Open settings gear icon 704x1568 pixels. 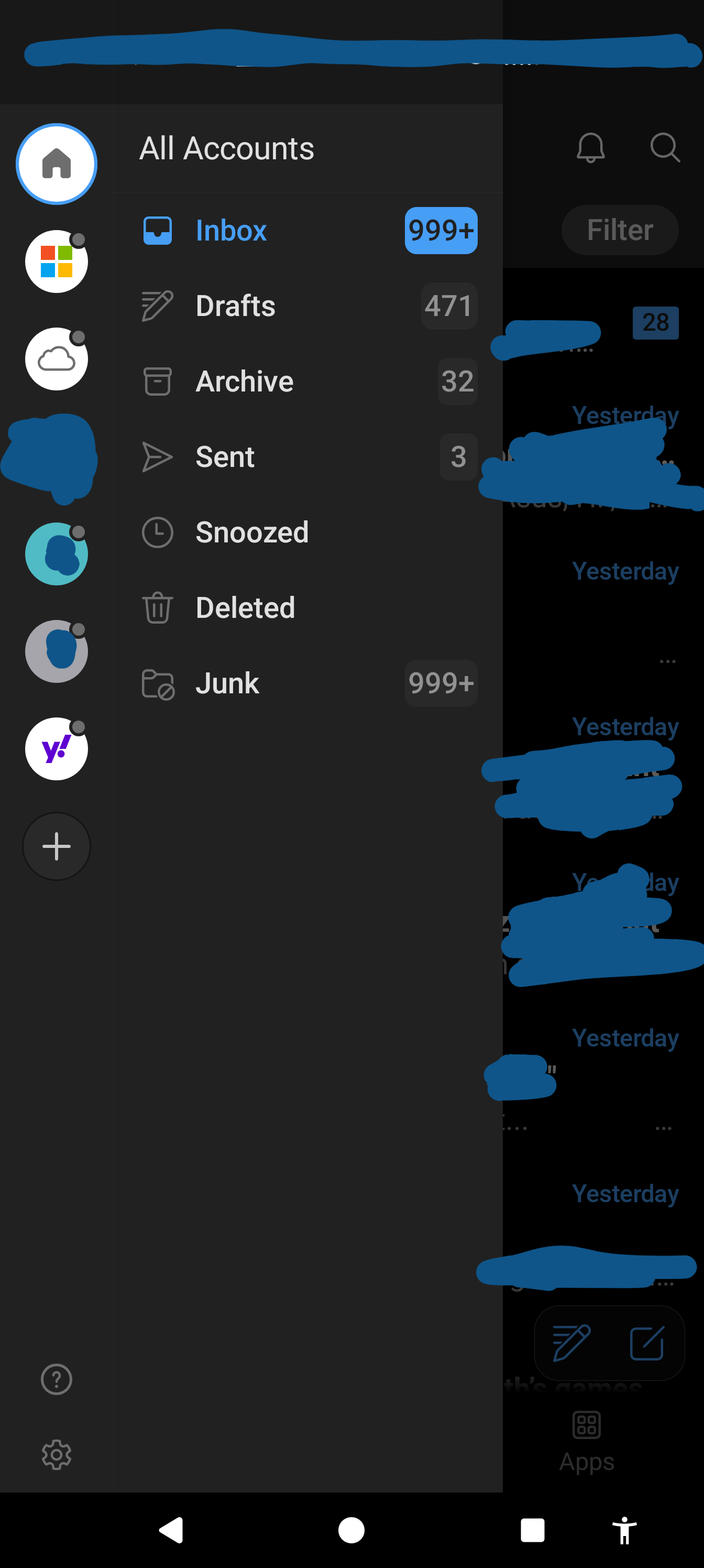(57, 1455)
